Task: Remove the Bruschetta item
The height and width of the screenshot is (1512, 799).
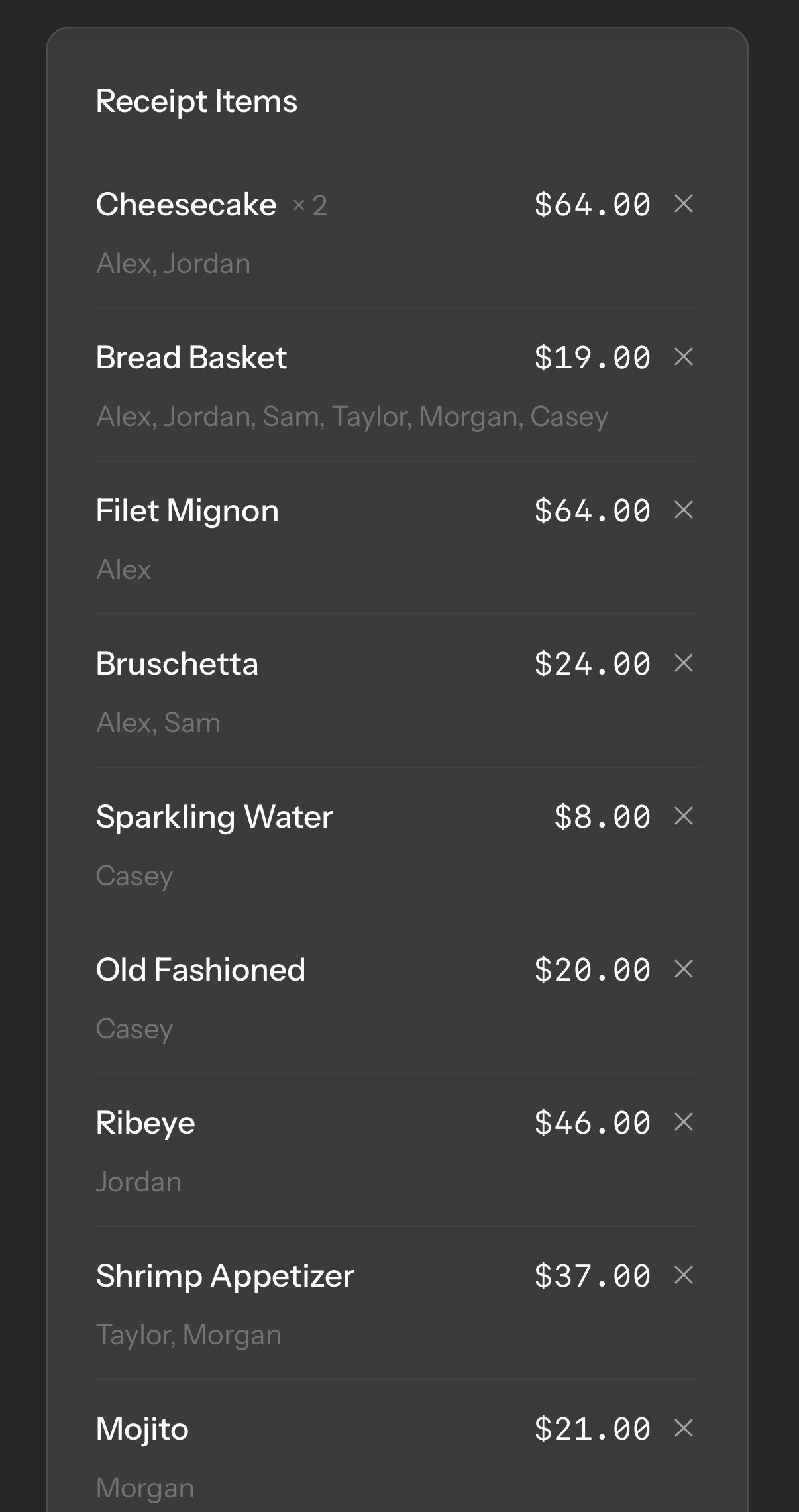Action: click(x=683, y=663)
